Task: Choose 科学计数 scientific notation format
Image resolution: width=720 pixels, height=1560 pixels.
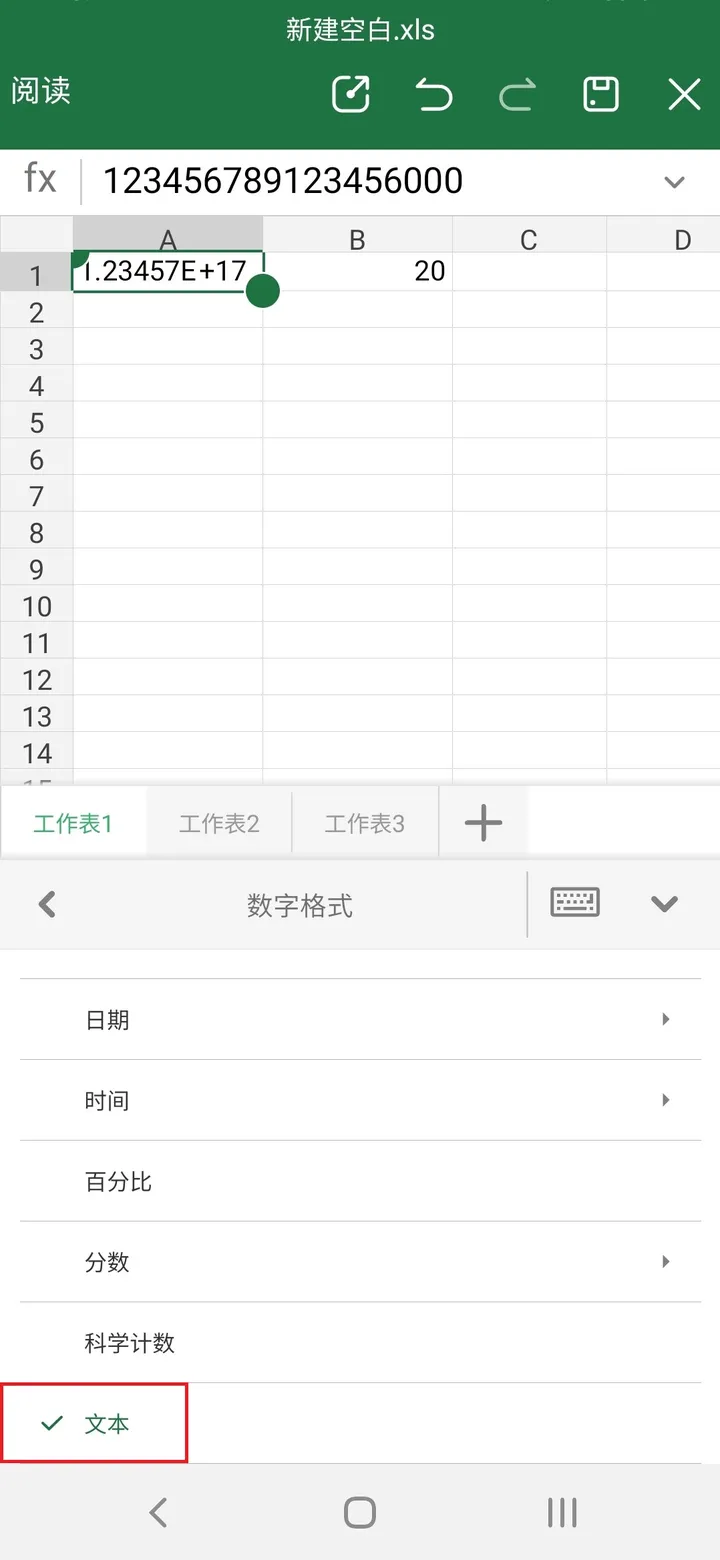Action: [x=360, y=1343]
